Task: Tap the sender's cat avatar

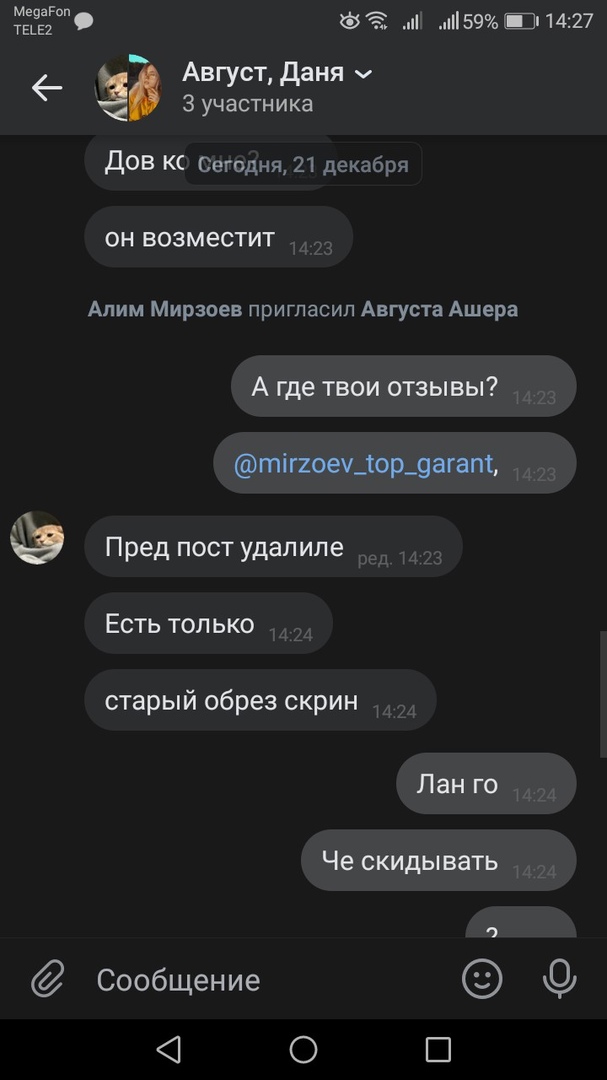Action: 38,538
